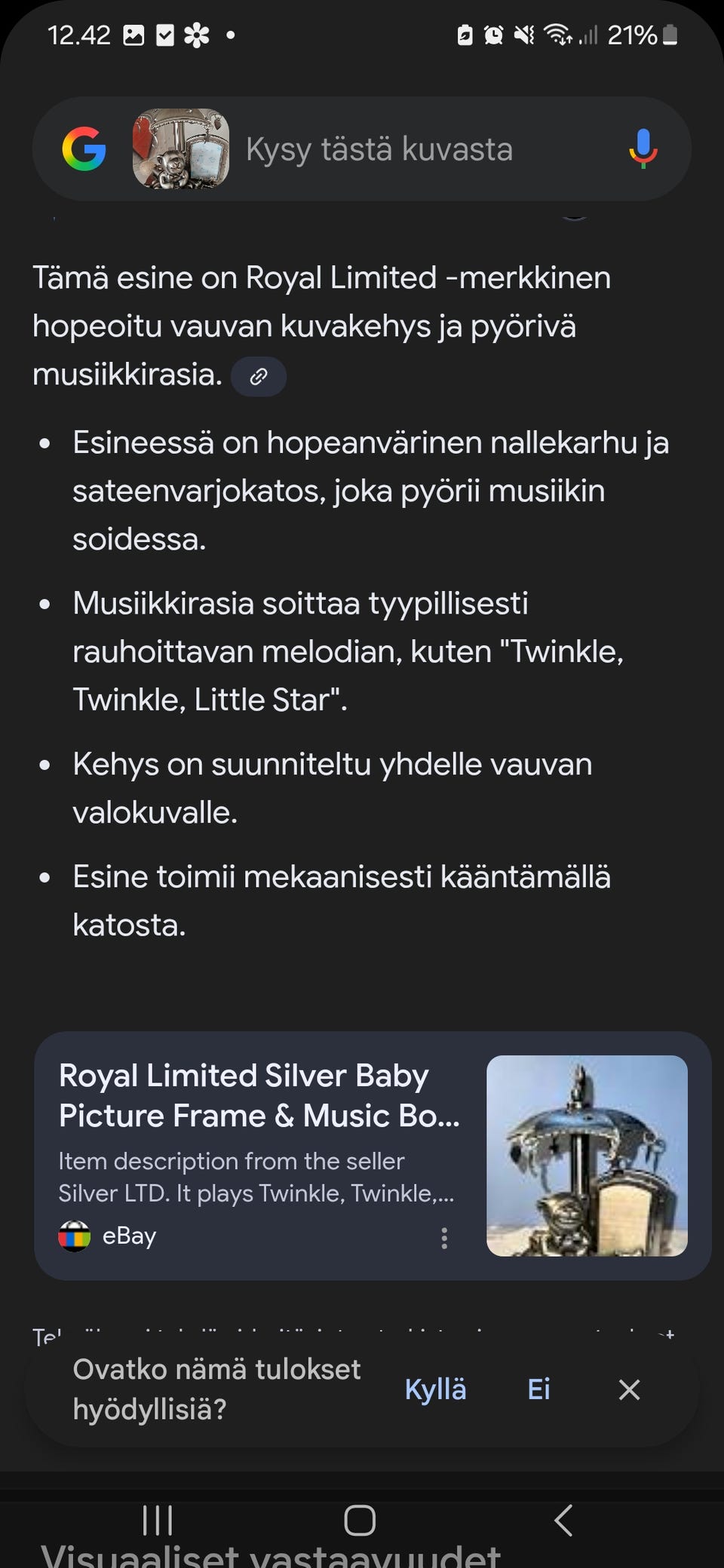
Task: Tap the 'Kysy tästä kuvasta' search field
Action: coord(377,149)
